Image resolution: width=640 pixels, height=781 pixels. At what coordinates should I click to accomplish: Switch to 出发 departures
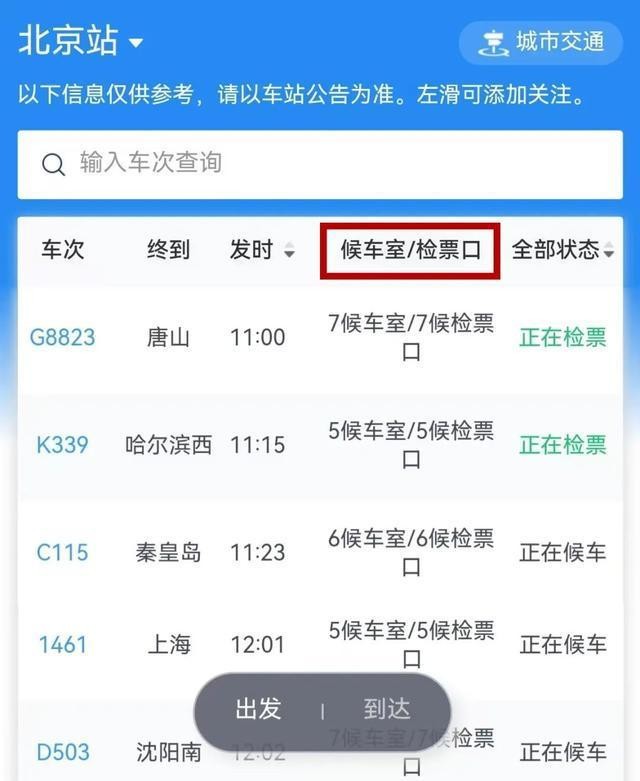[258, 710]
